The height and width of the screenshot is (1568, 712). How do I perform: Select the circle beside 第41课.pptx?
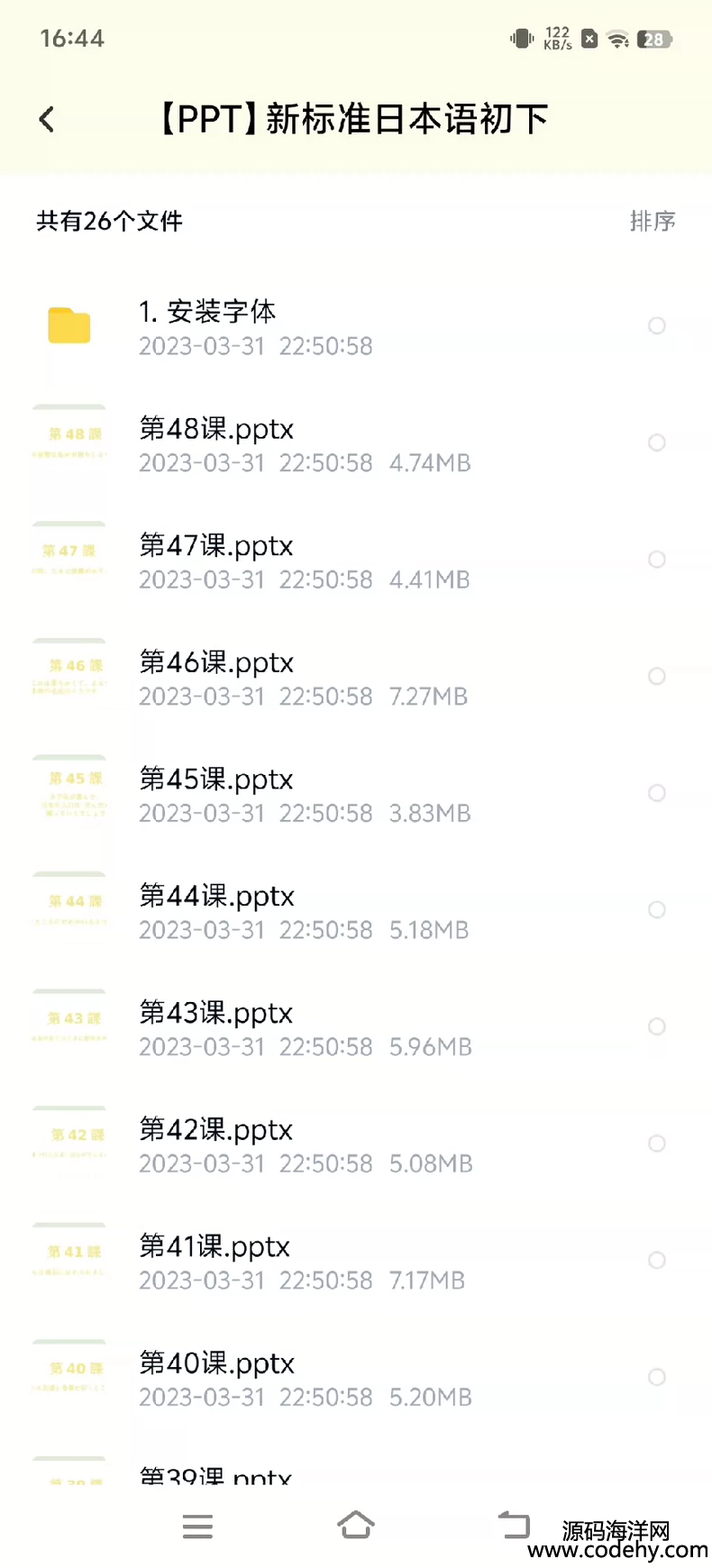pos(657,1261)
